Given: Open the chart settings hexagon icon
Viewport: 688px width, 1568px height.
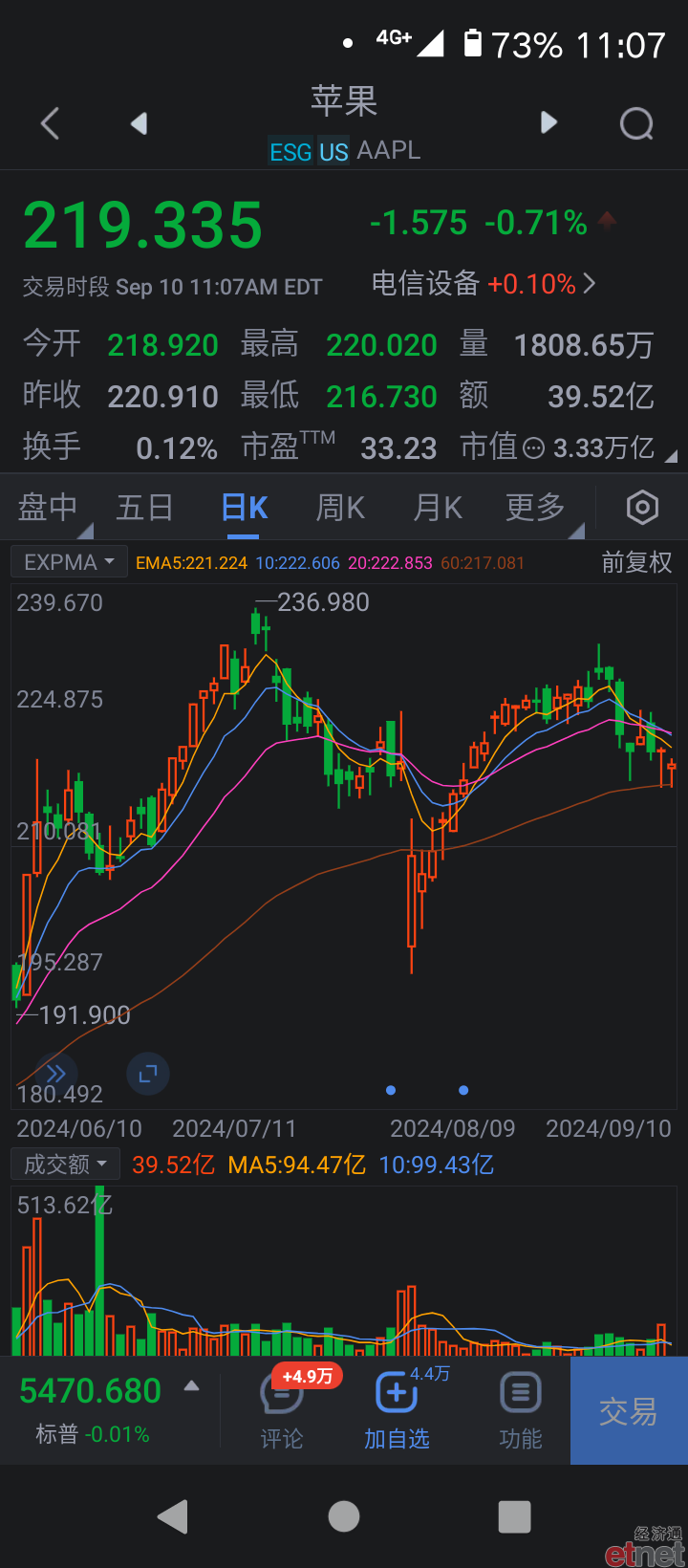Looking at the screenshot, I should coord(642,507).
